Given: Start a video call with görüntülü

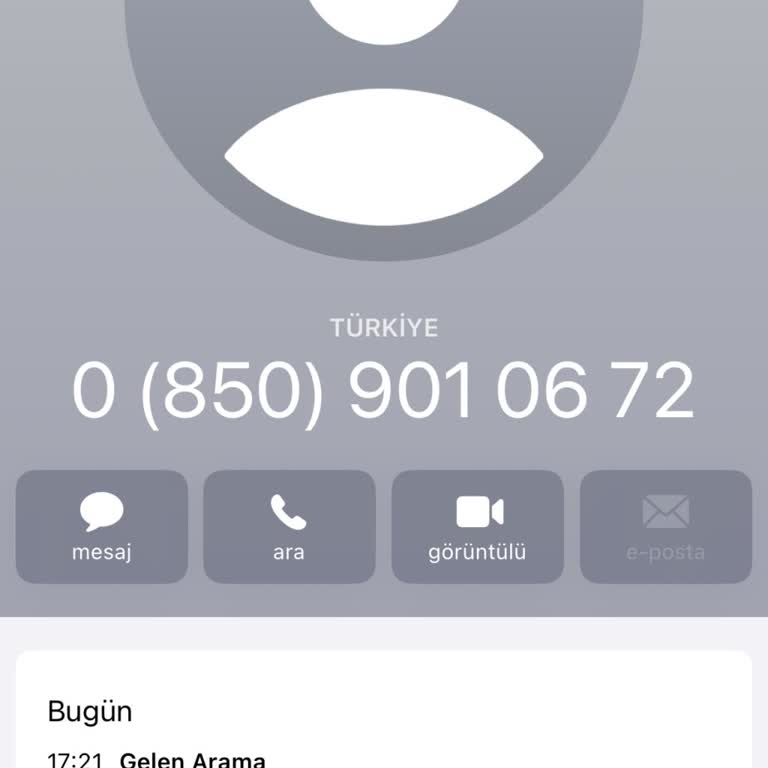Looking at the screenshot, I should point(477,526).
